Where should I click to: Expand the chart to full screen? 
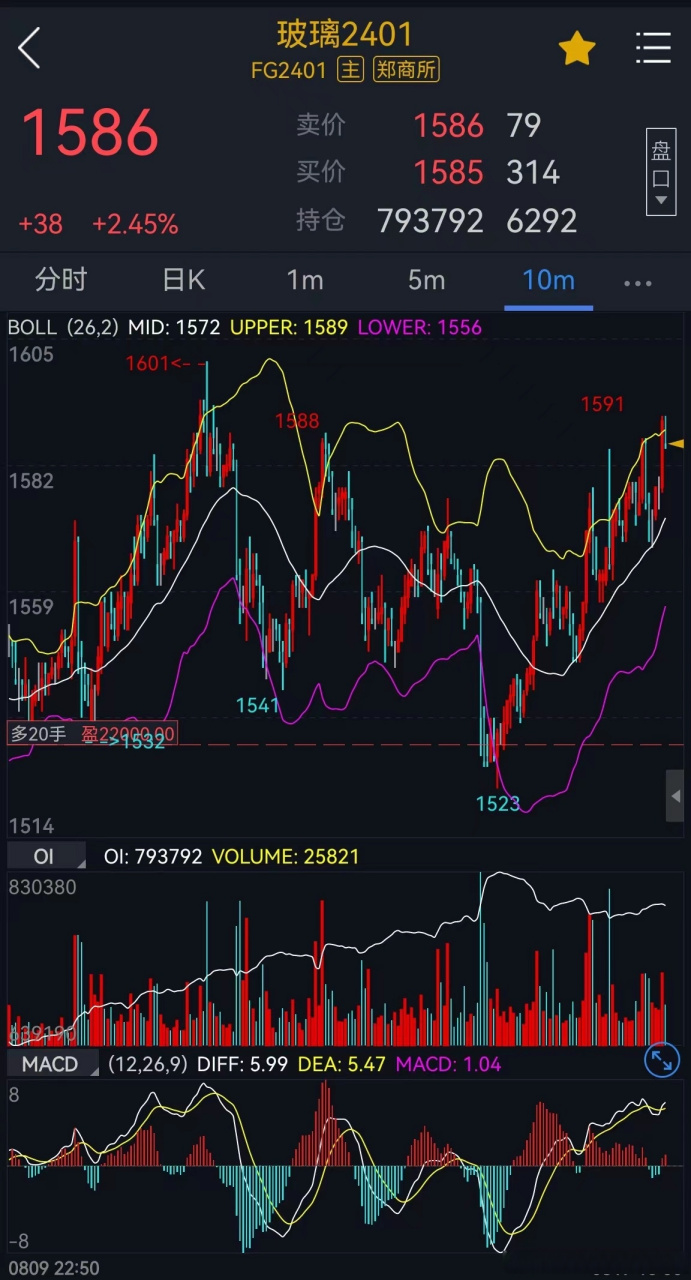point(662,1060)
